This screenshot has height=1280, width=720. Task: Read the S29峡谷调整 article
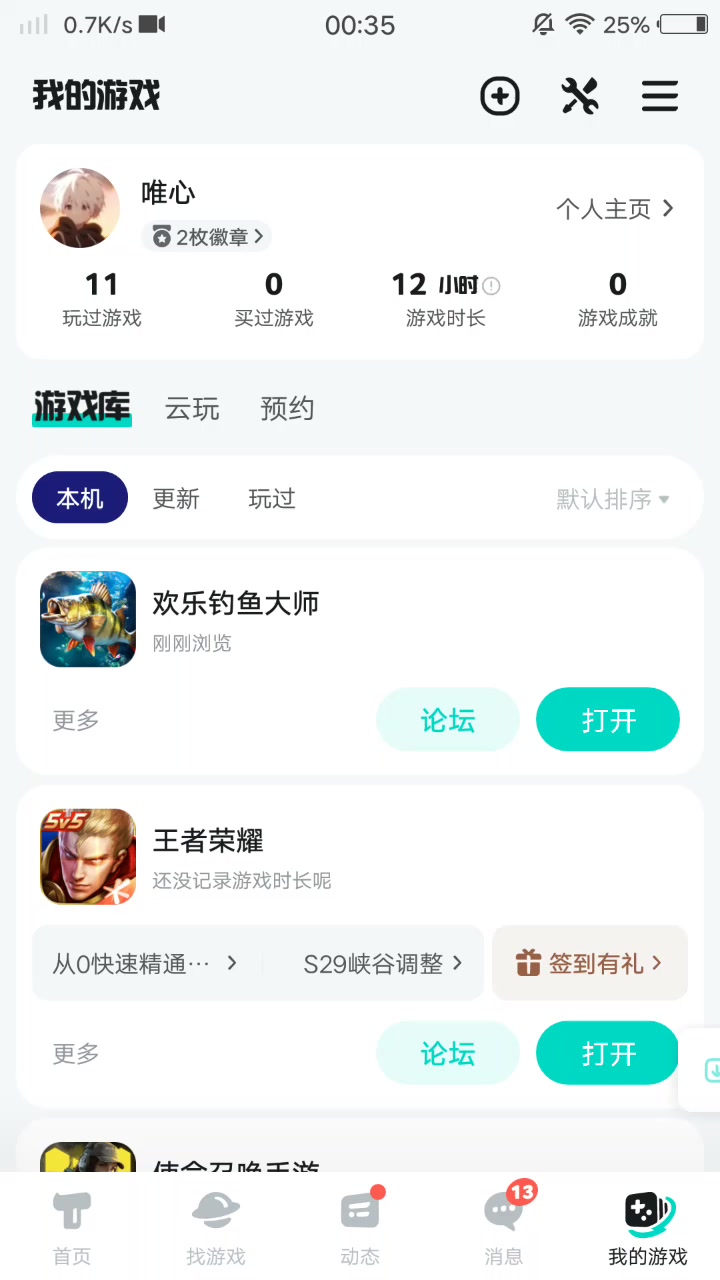tap(383, 963)
